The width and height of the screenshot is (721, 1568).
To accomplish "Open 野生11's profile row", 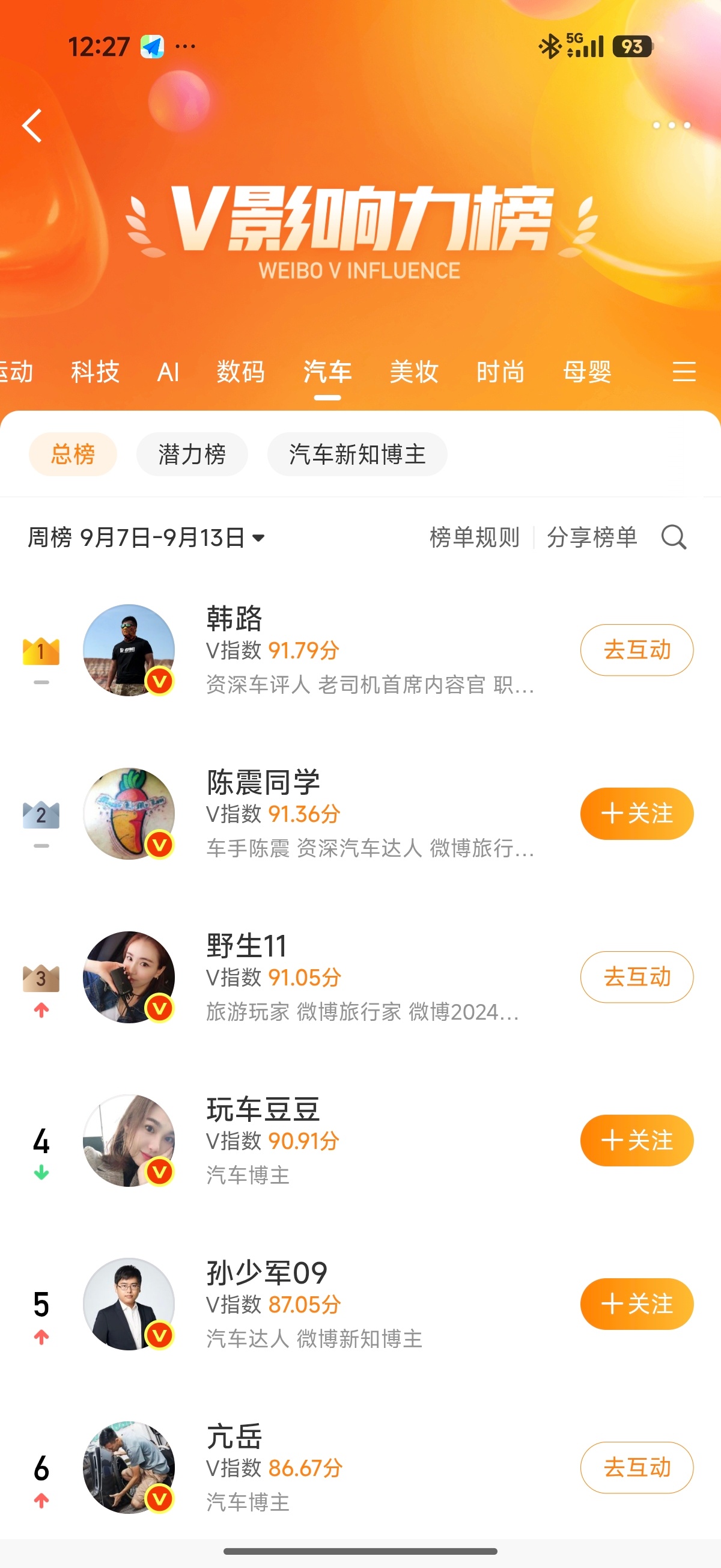I will click(x=360, y=978).
